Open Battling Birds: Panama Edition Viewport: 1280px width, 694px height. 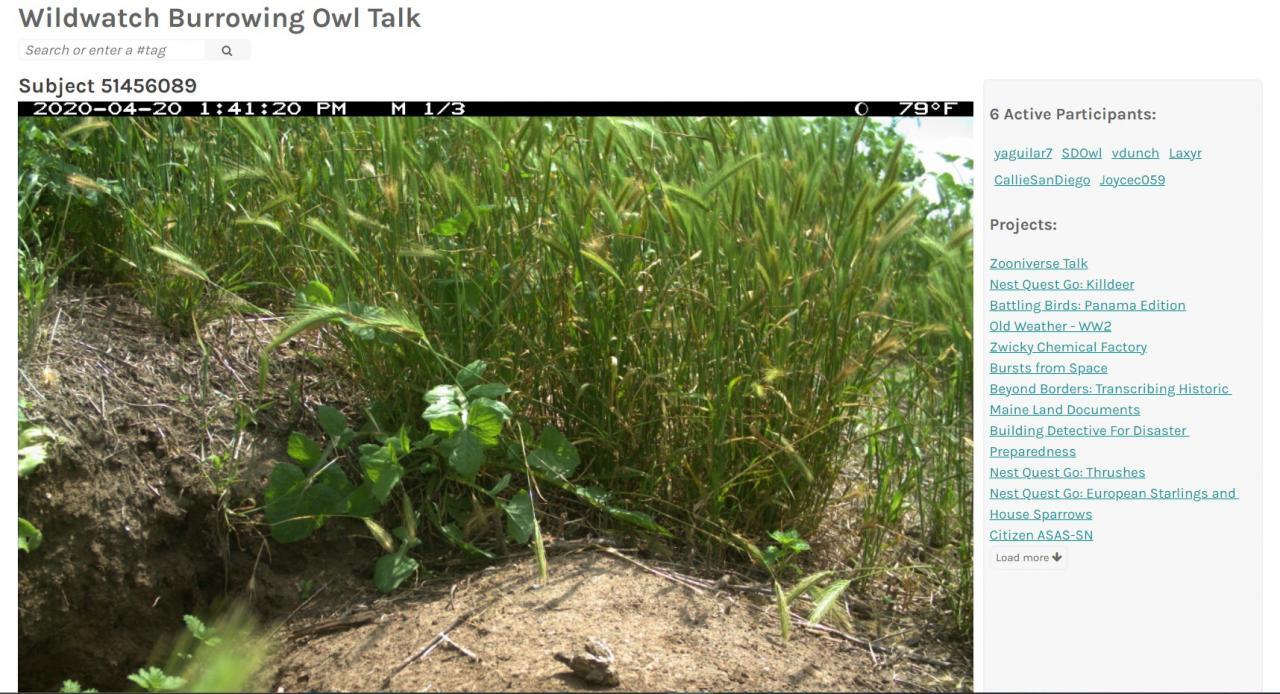coord(1087,305)
